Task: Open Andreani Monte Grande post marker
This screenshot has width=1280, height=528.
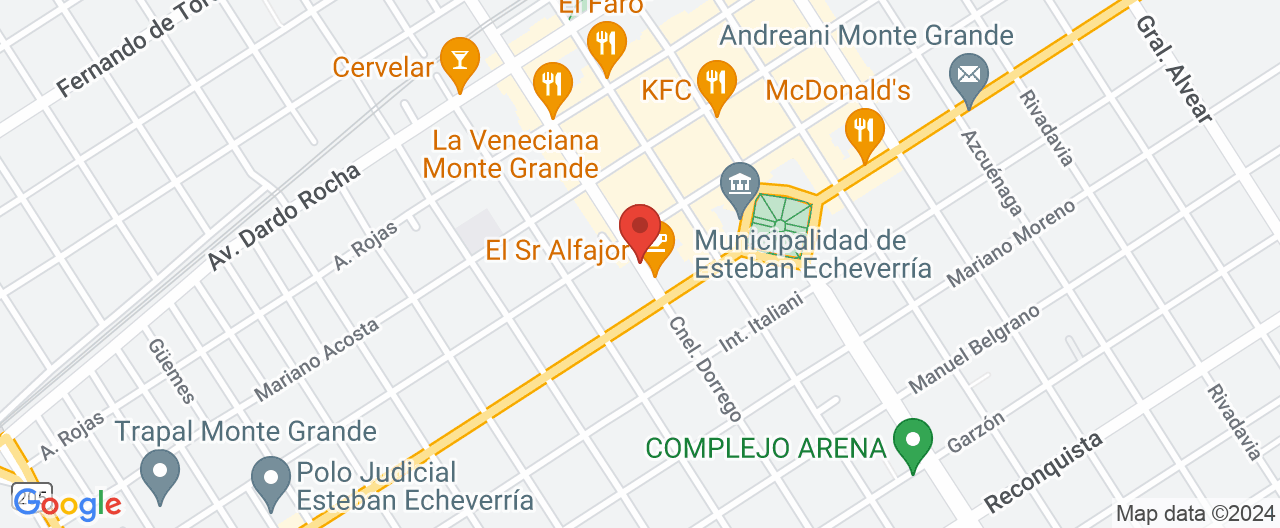Action: [968, 76]
